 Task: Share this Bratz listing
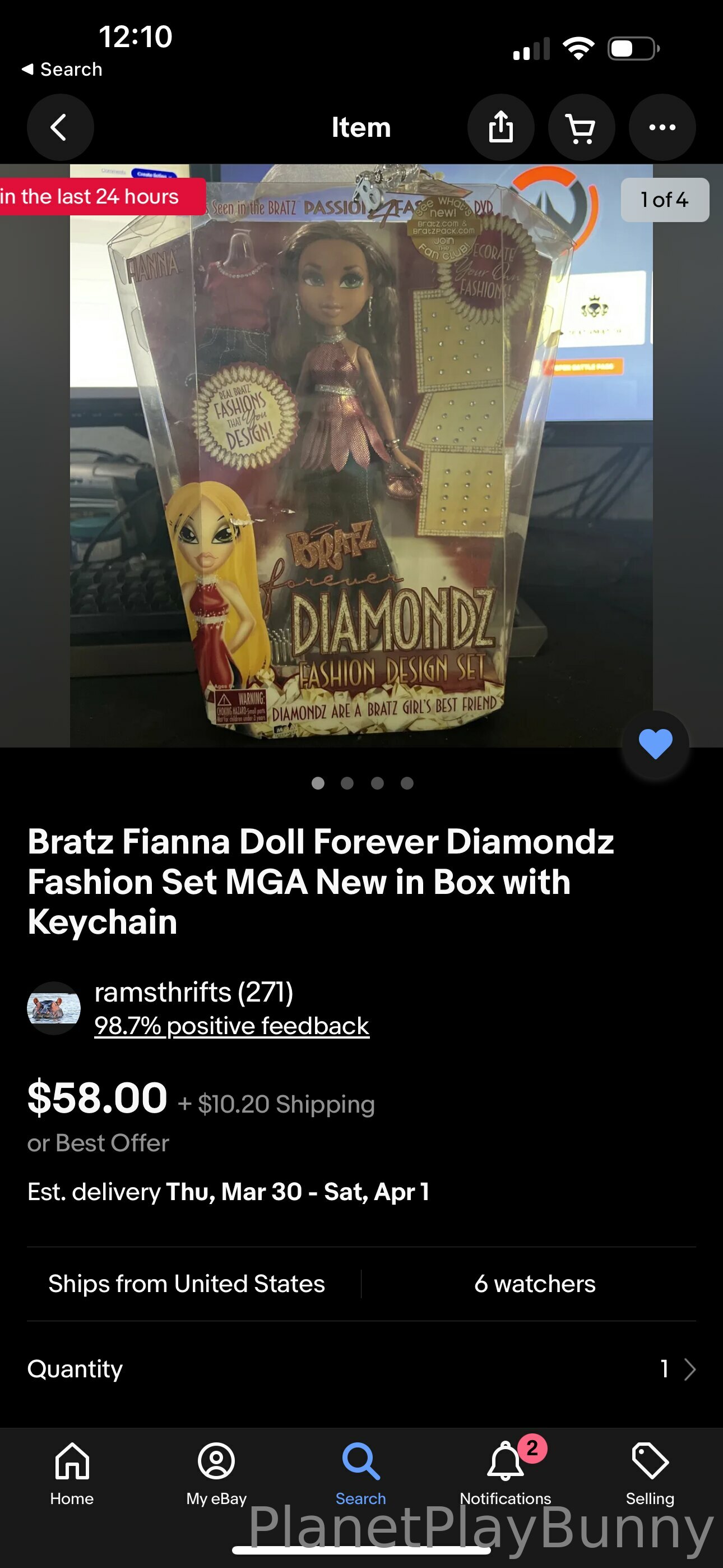[500, 127]
